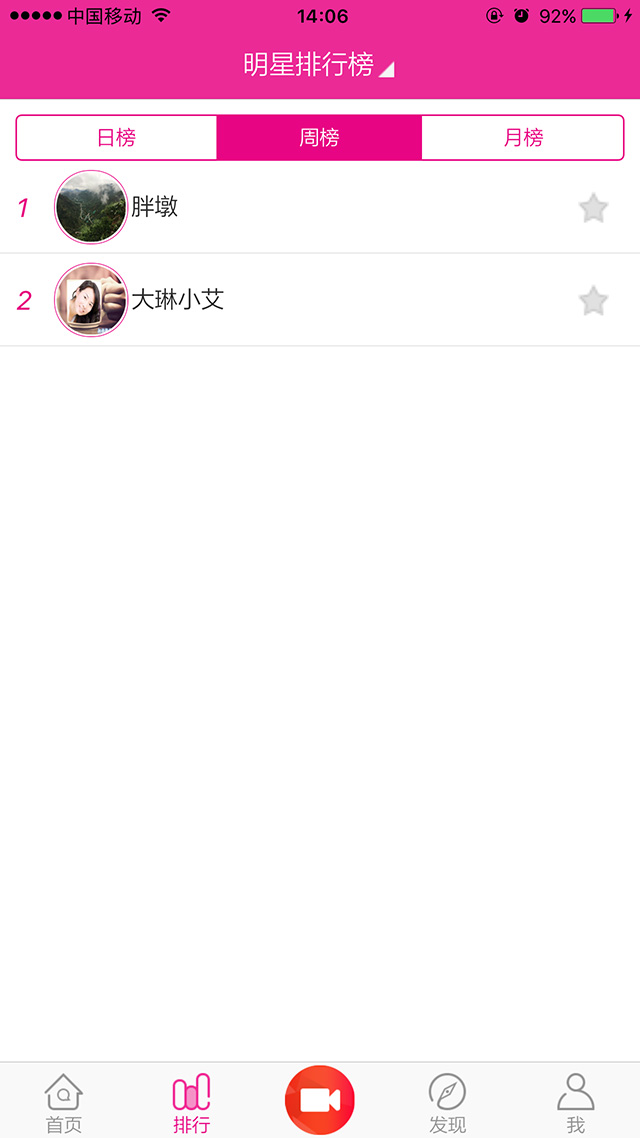
Task: Open the 排行 ranking tab
Action: 191,1102
